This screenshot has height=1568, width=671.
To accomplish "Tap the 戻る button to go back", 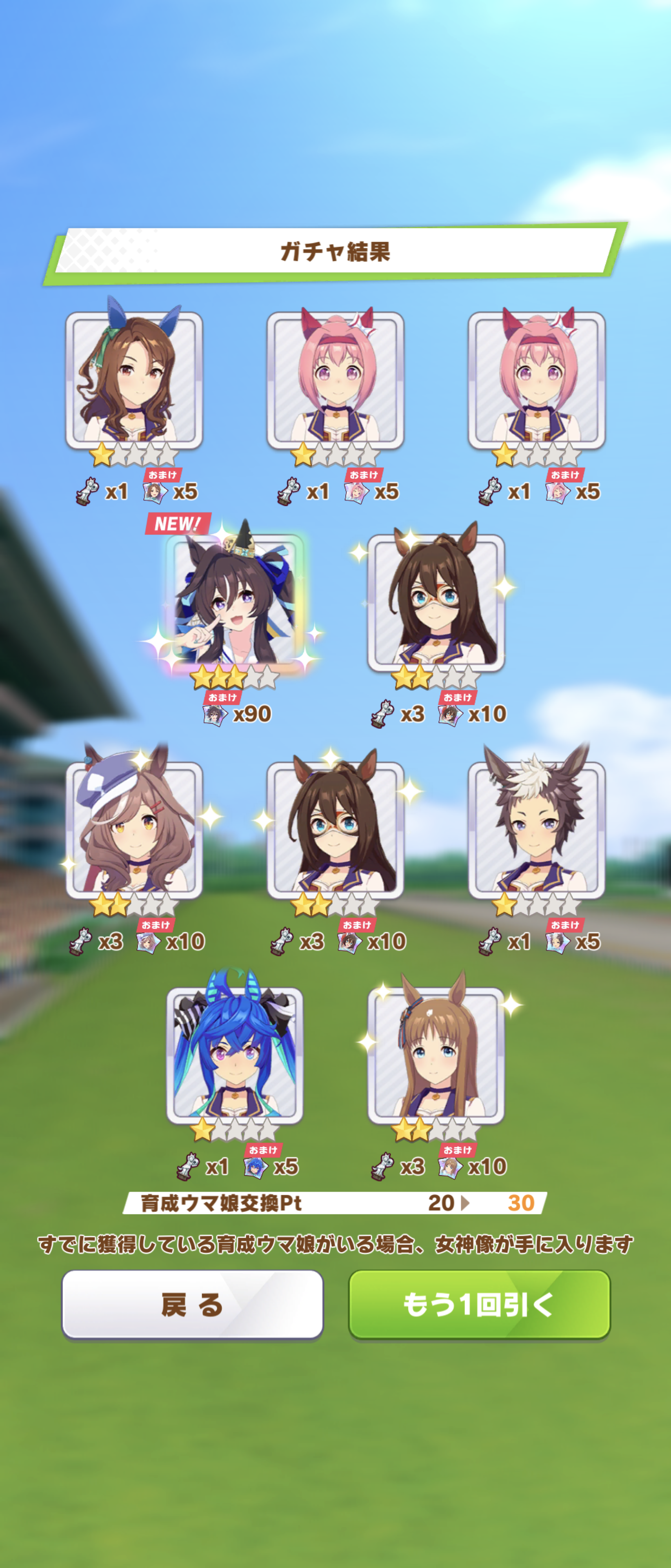I will tap(192, 1305).
